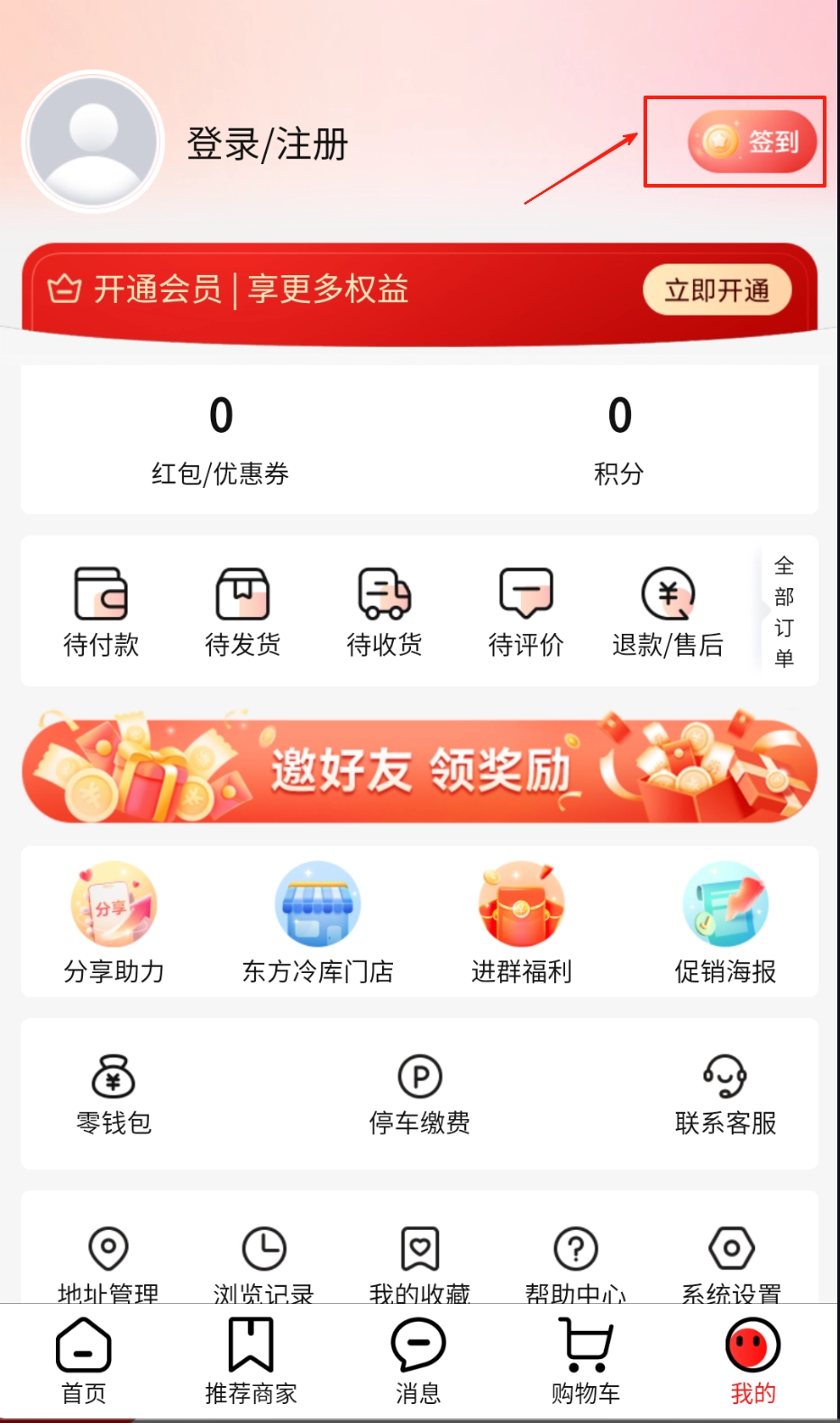Open 待评价 orders
The image size is (840, 1423).
coord(525,611)
